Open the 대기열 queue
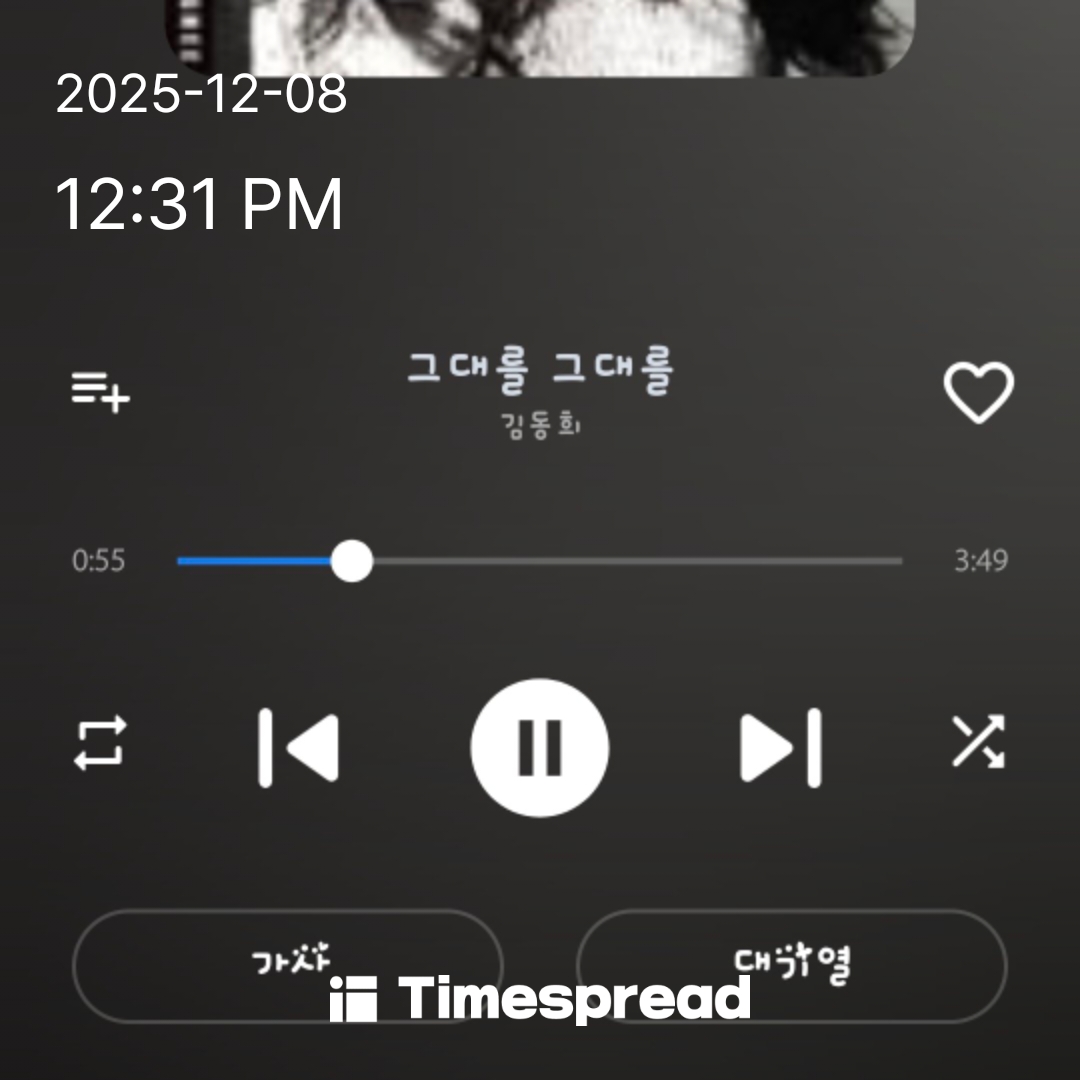This screenshot has width=1080, height=1080. coord(792,965)
